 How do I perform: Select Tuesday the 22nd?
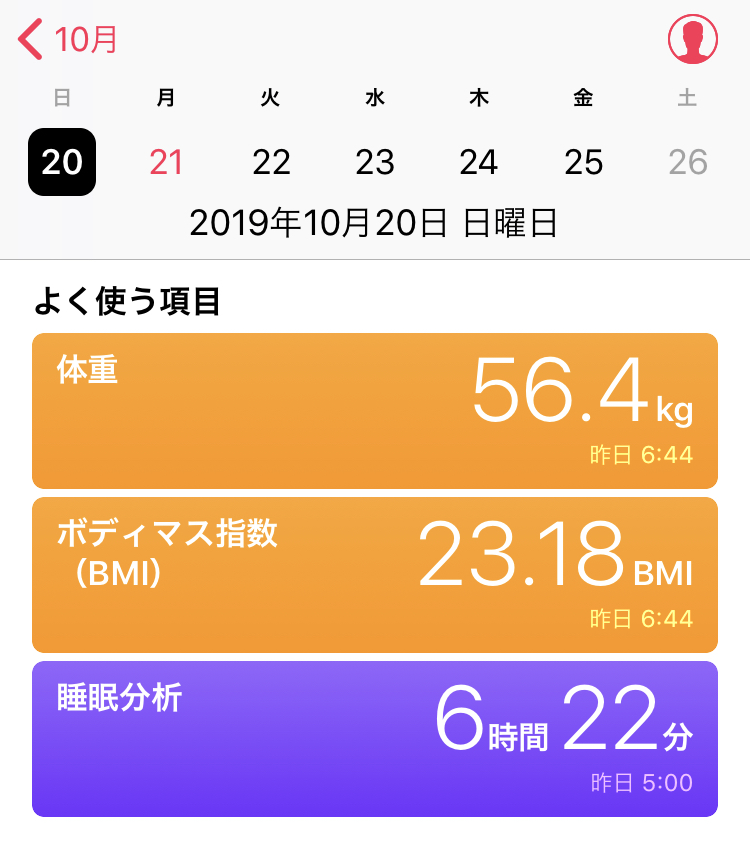pyautogui.click(x=271, y=162)
